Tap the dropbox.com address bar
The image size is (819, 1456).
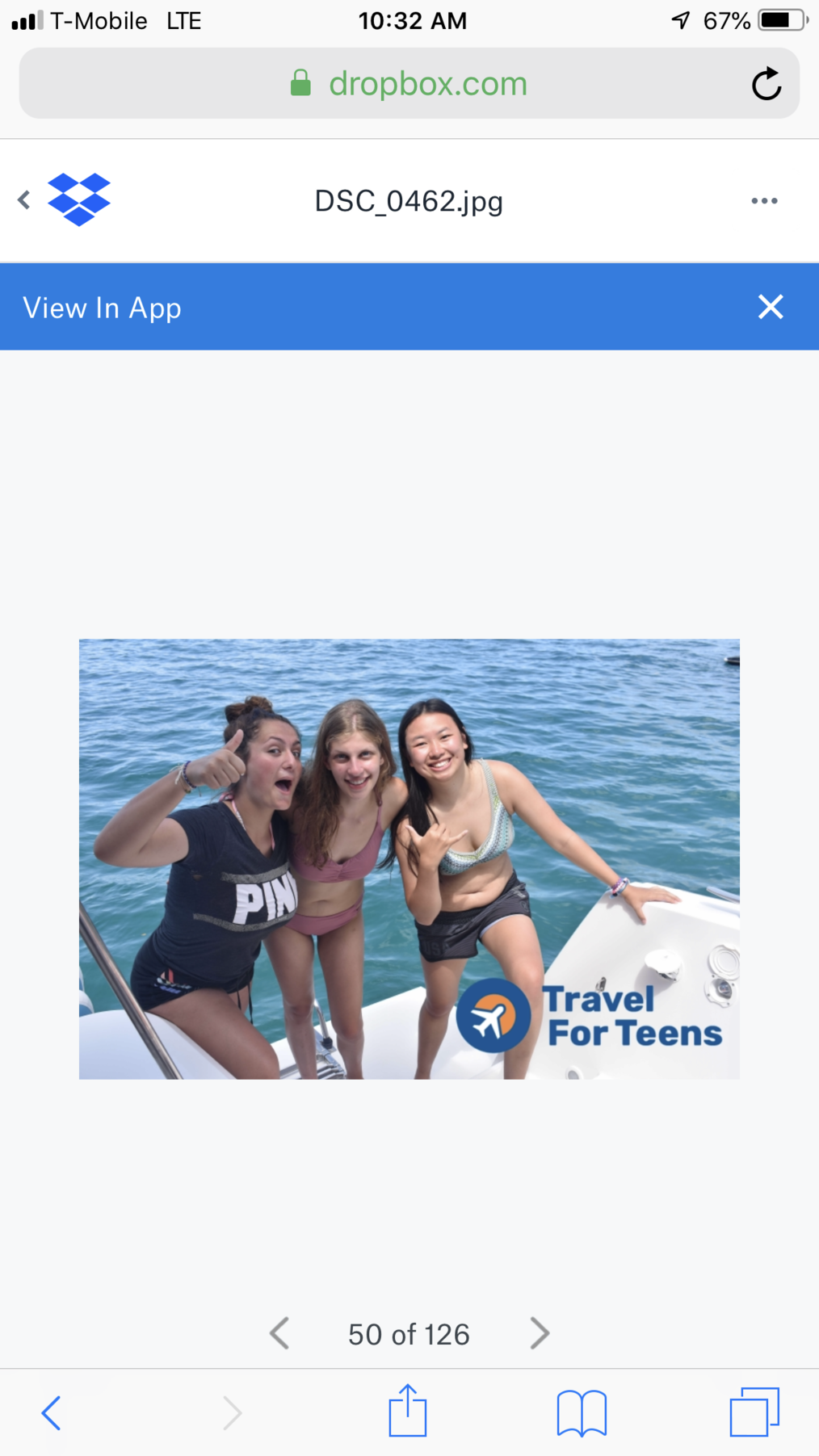(409, 83)
